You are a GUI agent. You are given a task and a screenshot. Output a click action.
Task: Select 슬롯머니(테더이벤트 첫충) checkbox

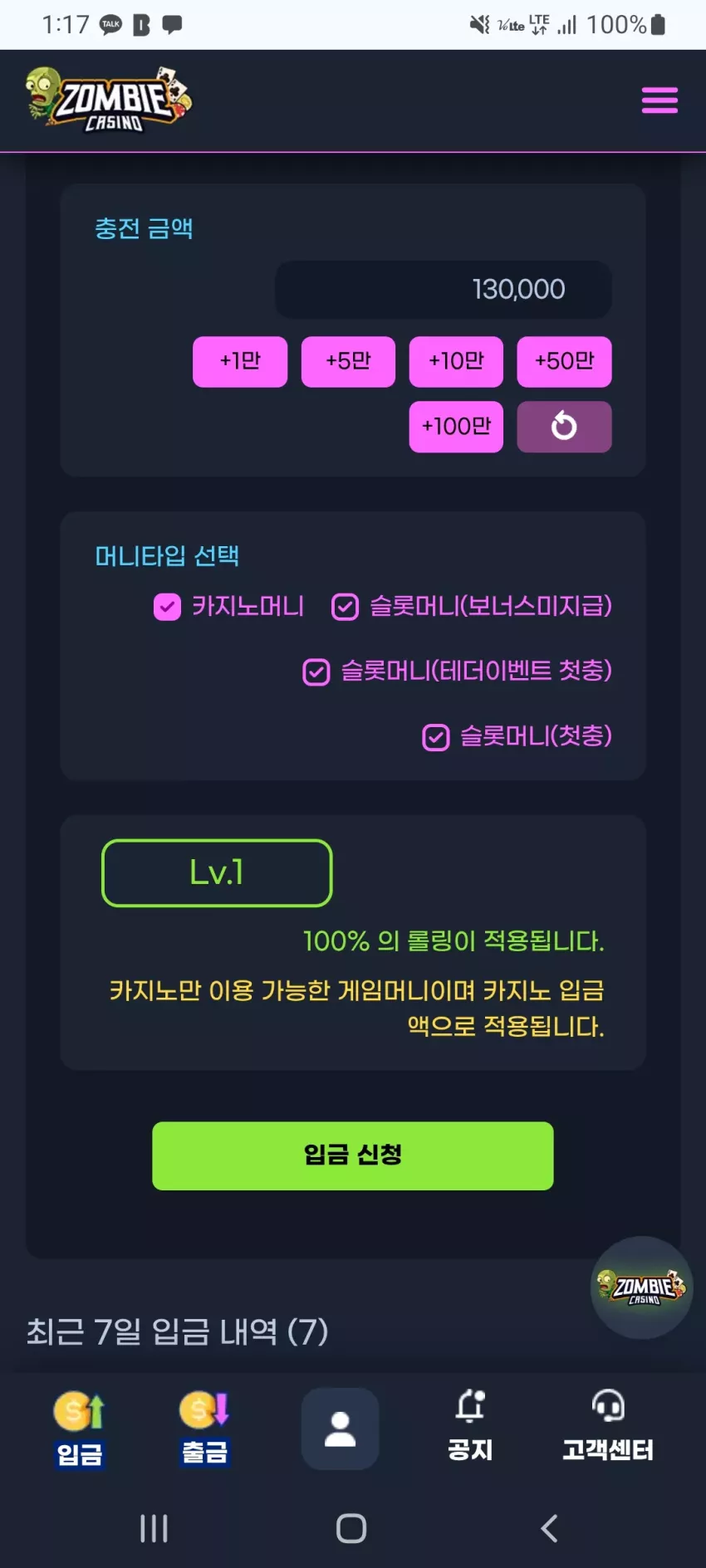(x=316, y=672)
